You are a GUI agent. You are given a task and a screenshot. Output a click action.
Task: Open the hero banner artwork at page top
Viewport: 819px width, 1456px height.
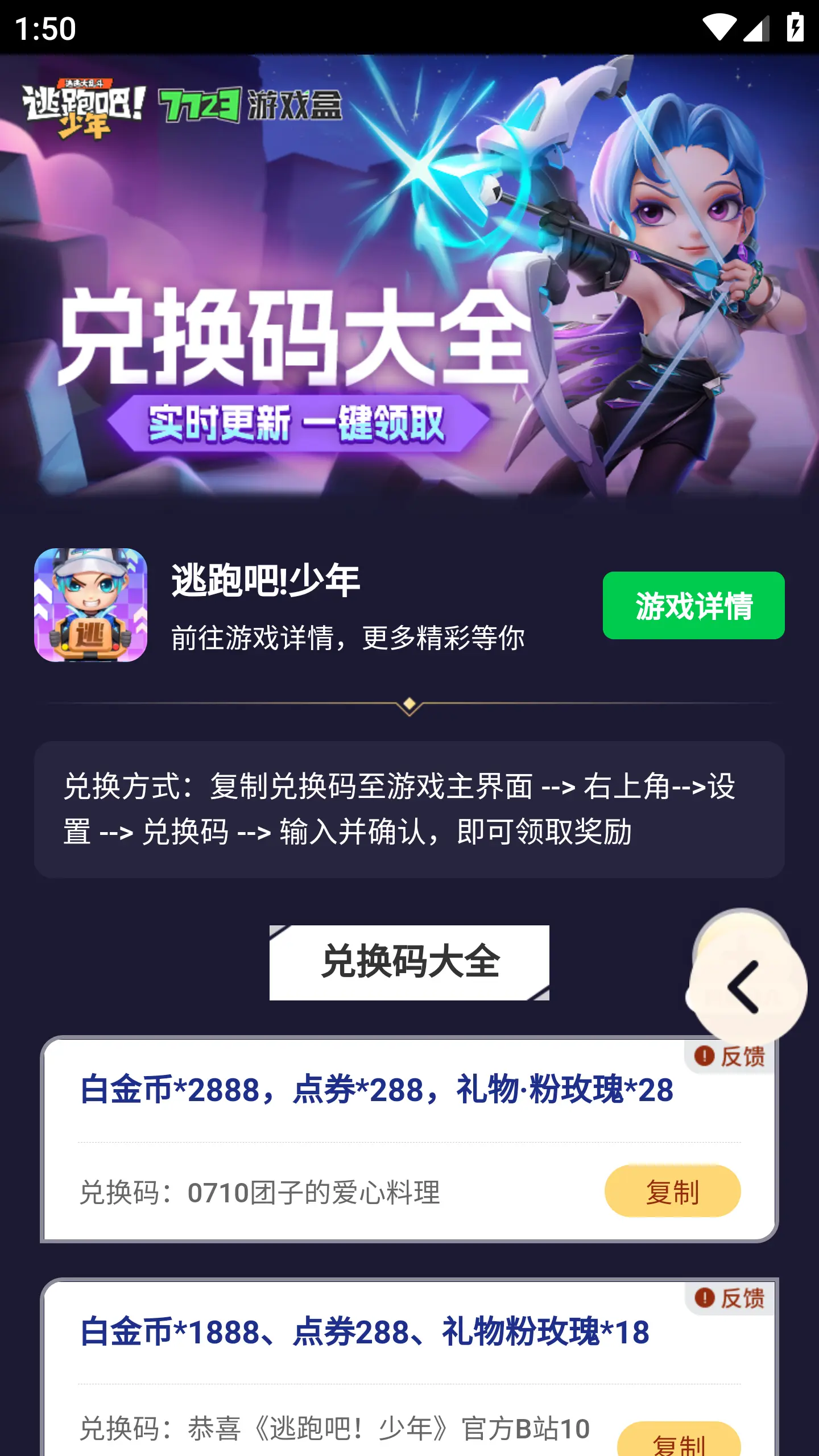(x=408, y=284)
